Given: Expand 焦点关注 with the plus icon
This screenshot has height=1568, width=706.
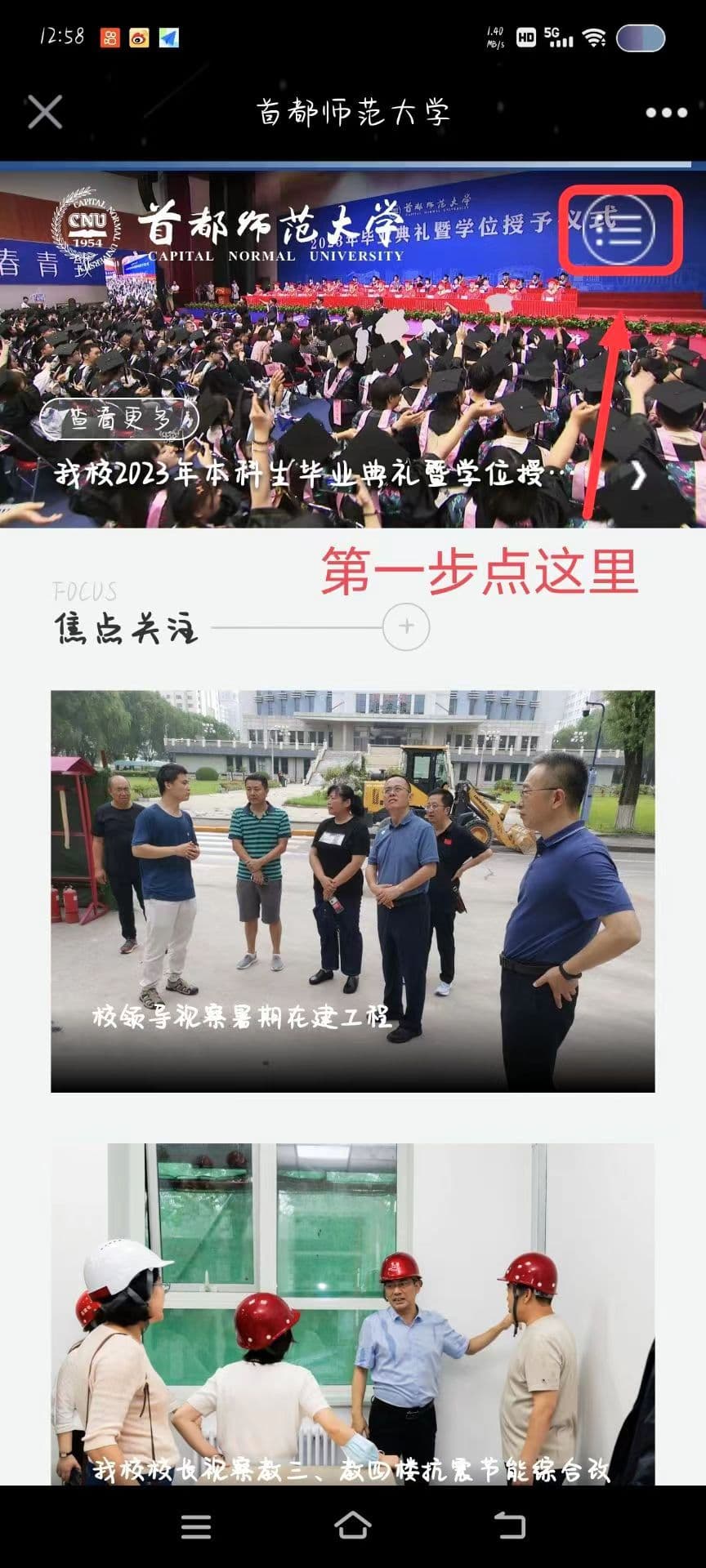Looking at the screenshot, I should (x=406, y=627).
